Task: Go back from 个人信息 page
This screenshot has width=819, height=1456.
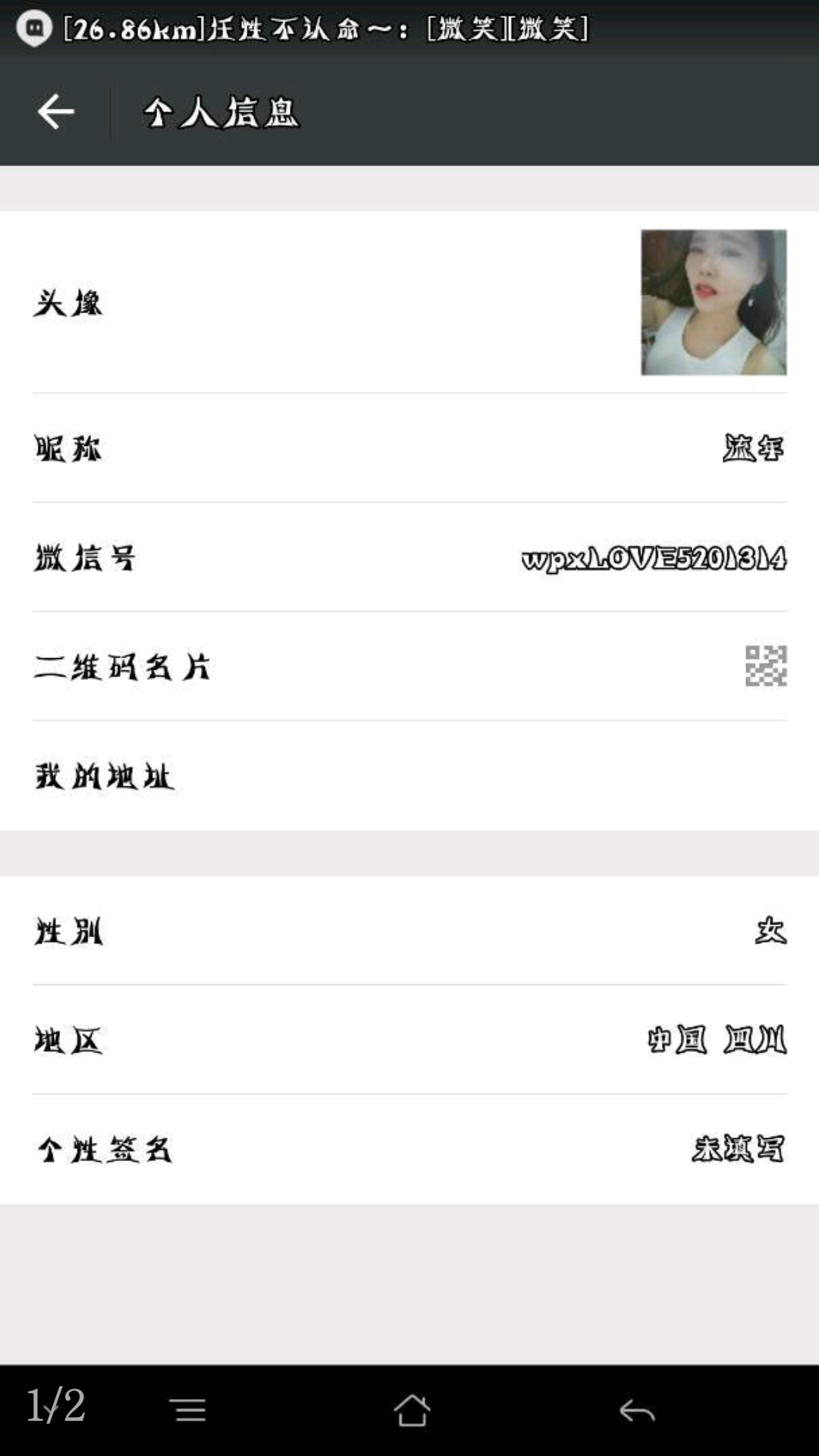Action: 55,112
